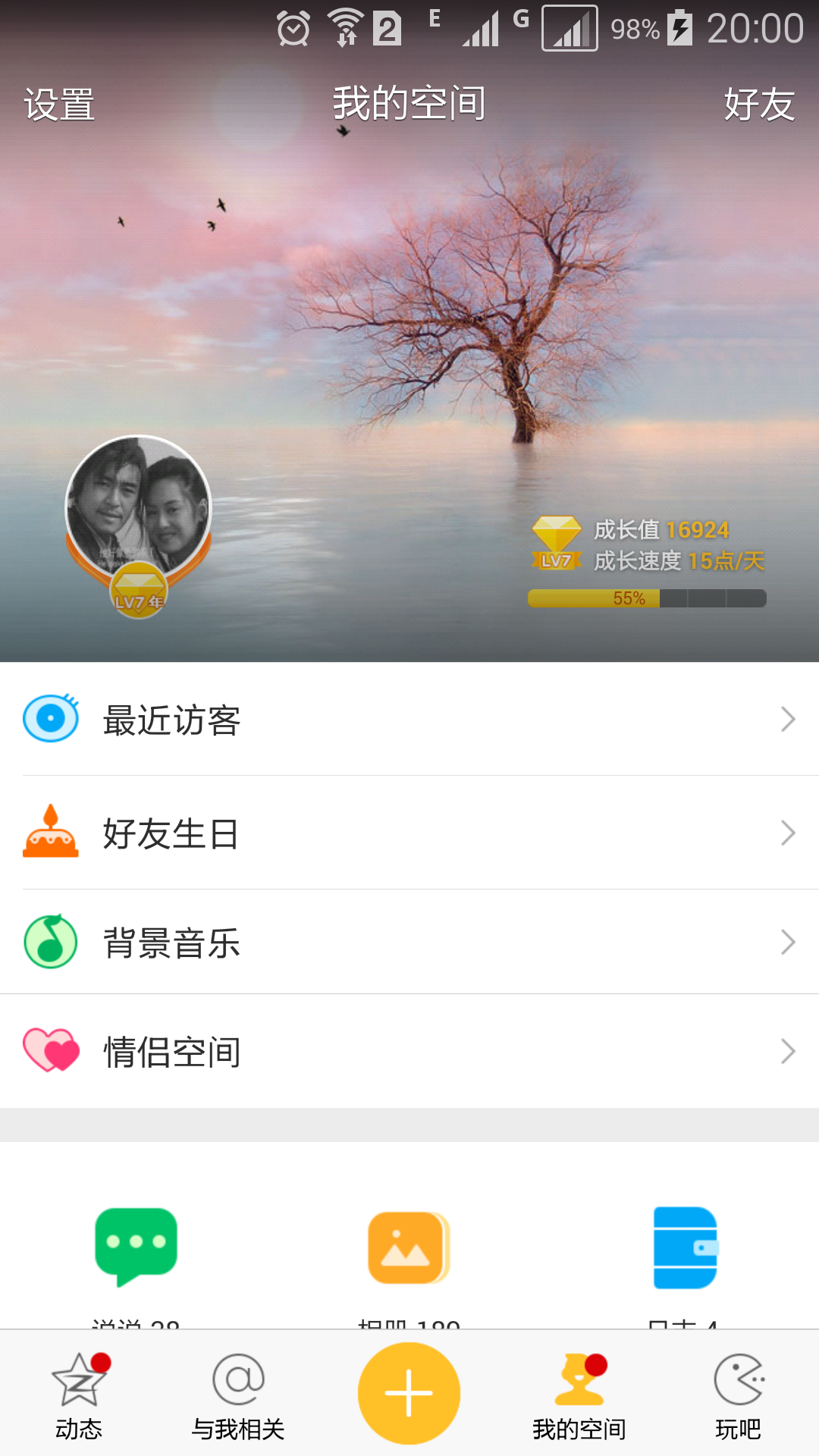
Task: Open the 好友 list
Action: (x=758, y=106)
